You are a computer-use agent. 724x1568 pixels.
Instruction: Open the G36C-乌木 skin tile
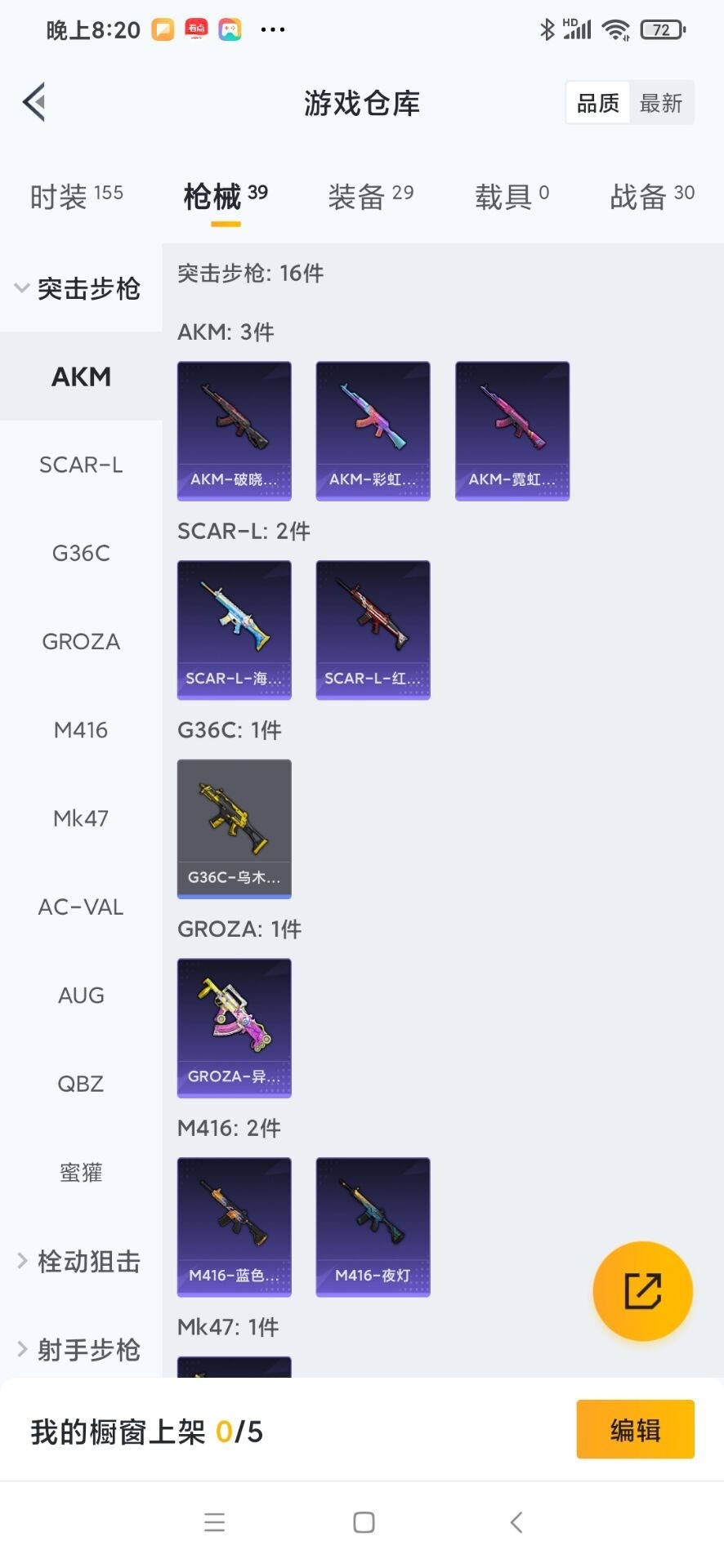coord(235,828)
